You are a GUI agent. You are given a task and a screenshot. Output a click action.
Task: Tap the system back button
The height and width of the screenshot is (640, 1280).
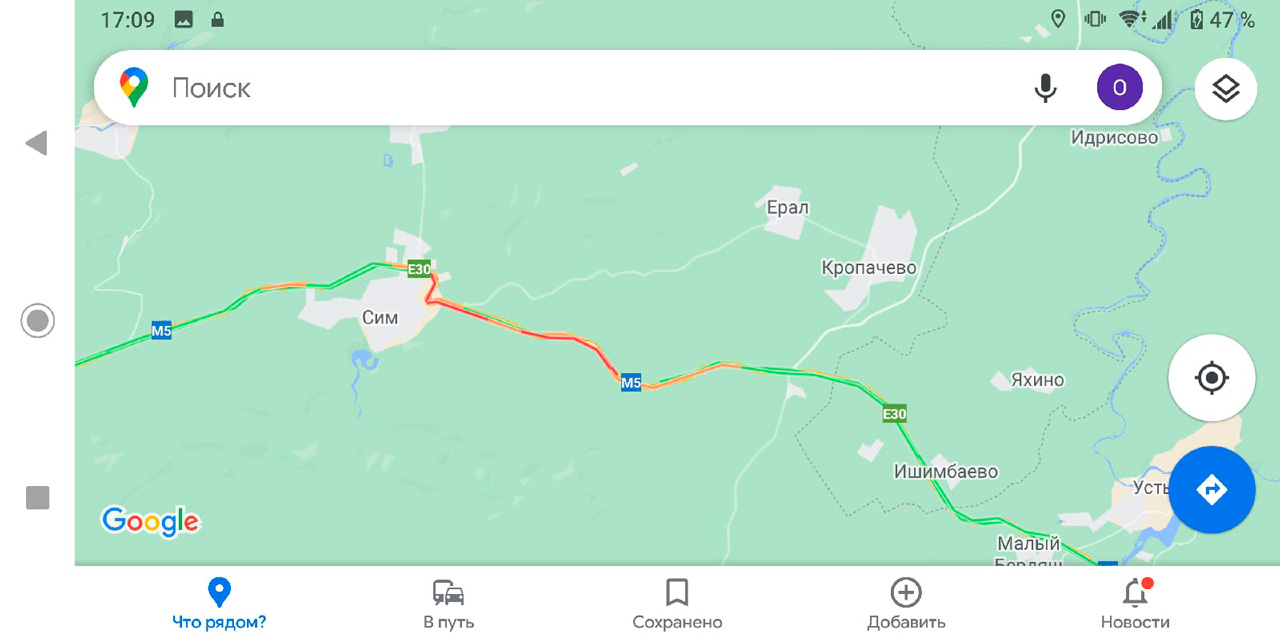click(37, 143)
